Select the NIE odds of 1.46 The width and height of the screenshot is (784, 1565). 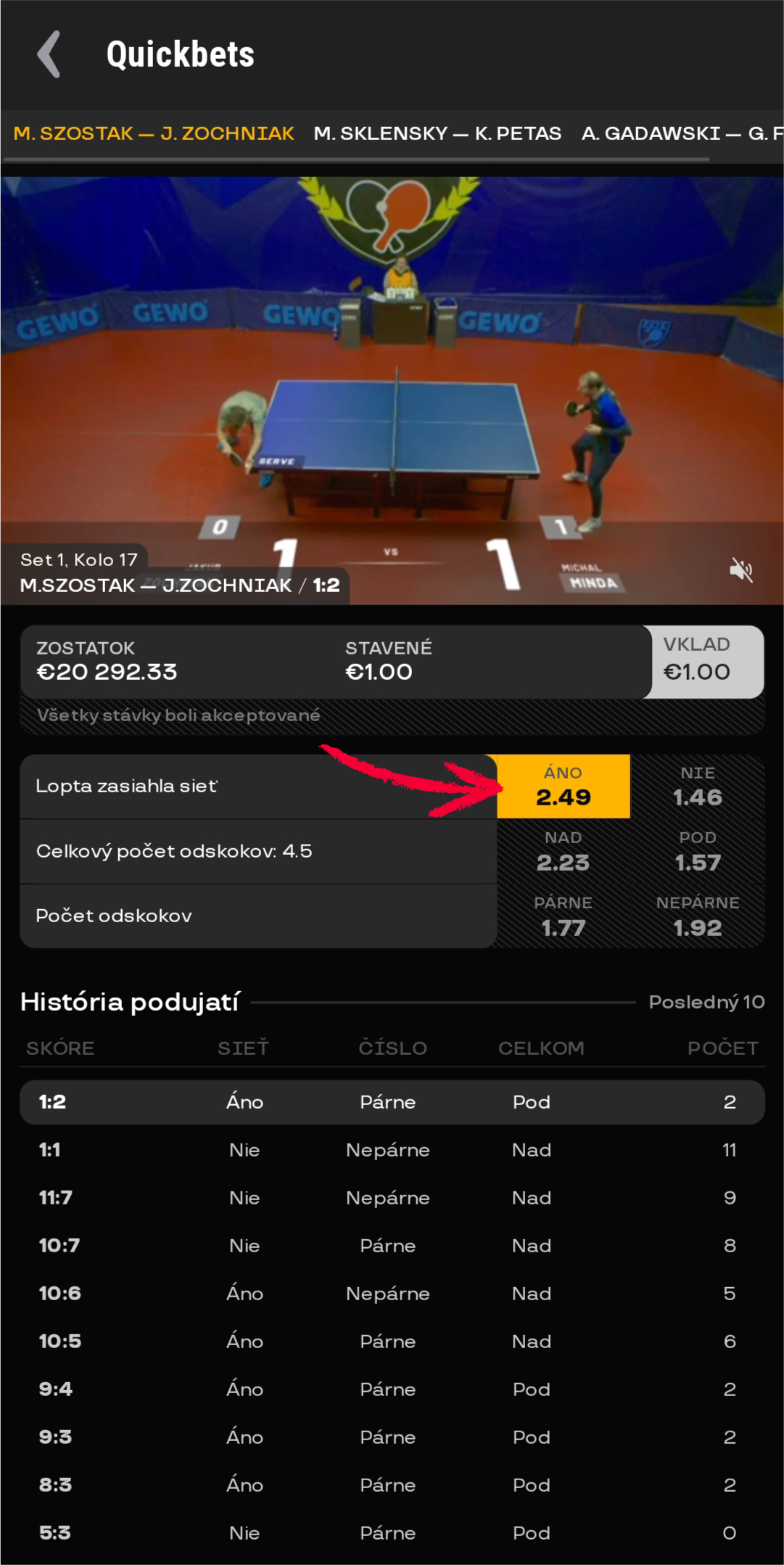(x=697, y=786)
